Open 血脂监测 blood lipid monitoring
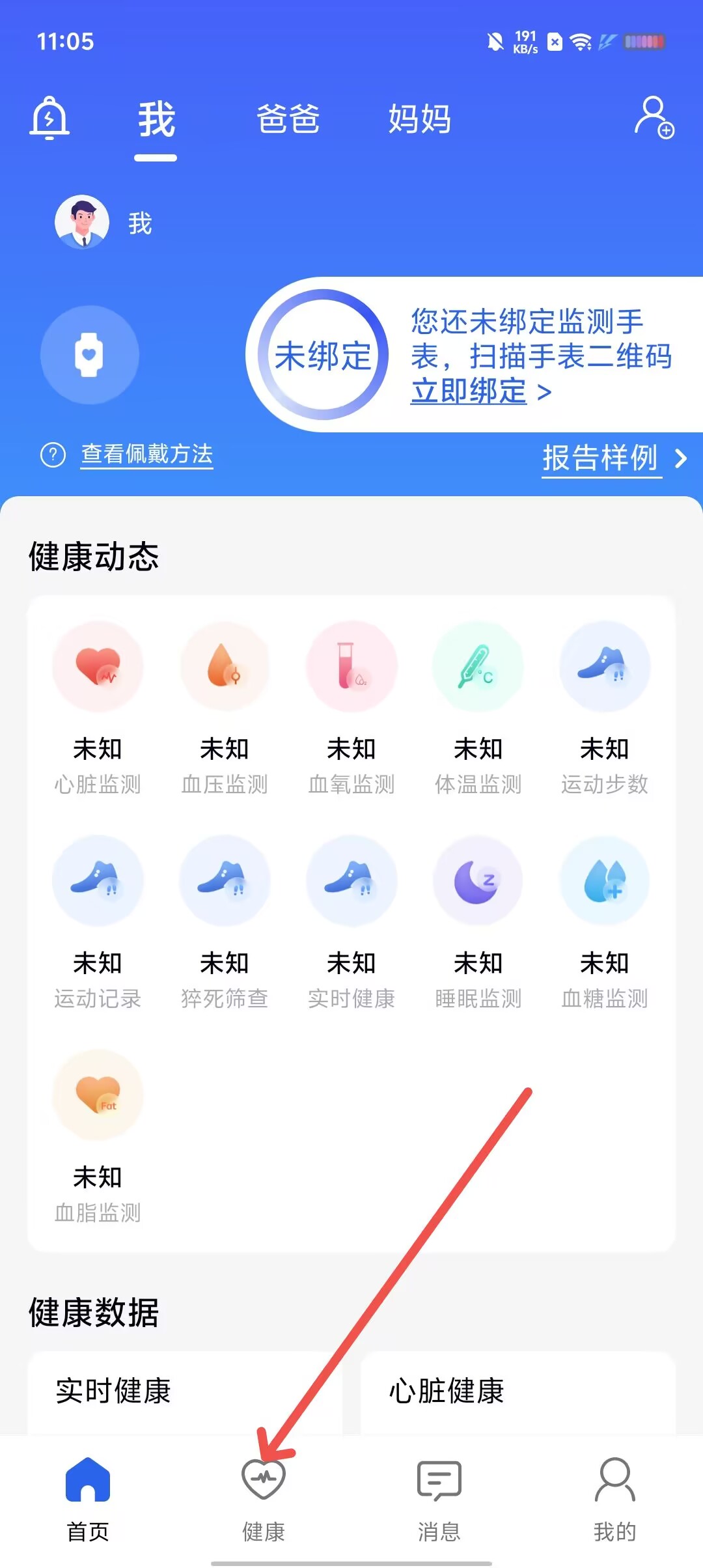Image resolution: width=703 pixels, height=1568 pixels. pos(98,1137)
